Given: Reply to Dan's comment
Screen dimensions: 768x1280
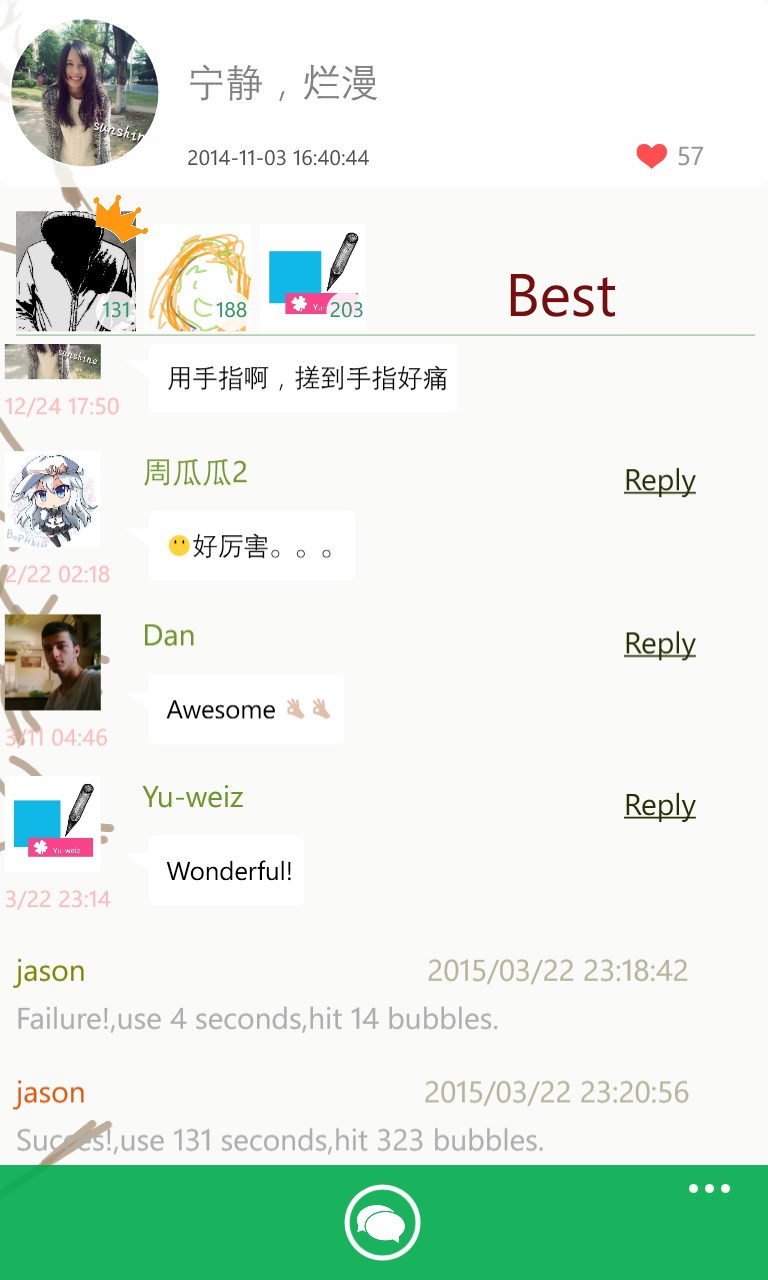Looking at the screenshot, I should click(659, 643).
